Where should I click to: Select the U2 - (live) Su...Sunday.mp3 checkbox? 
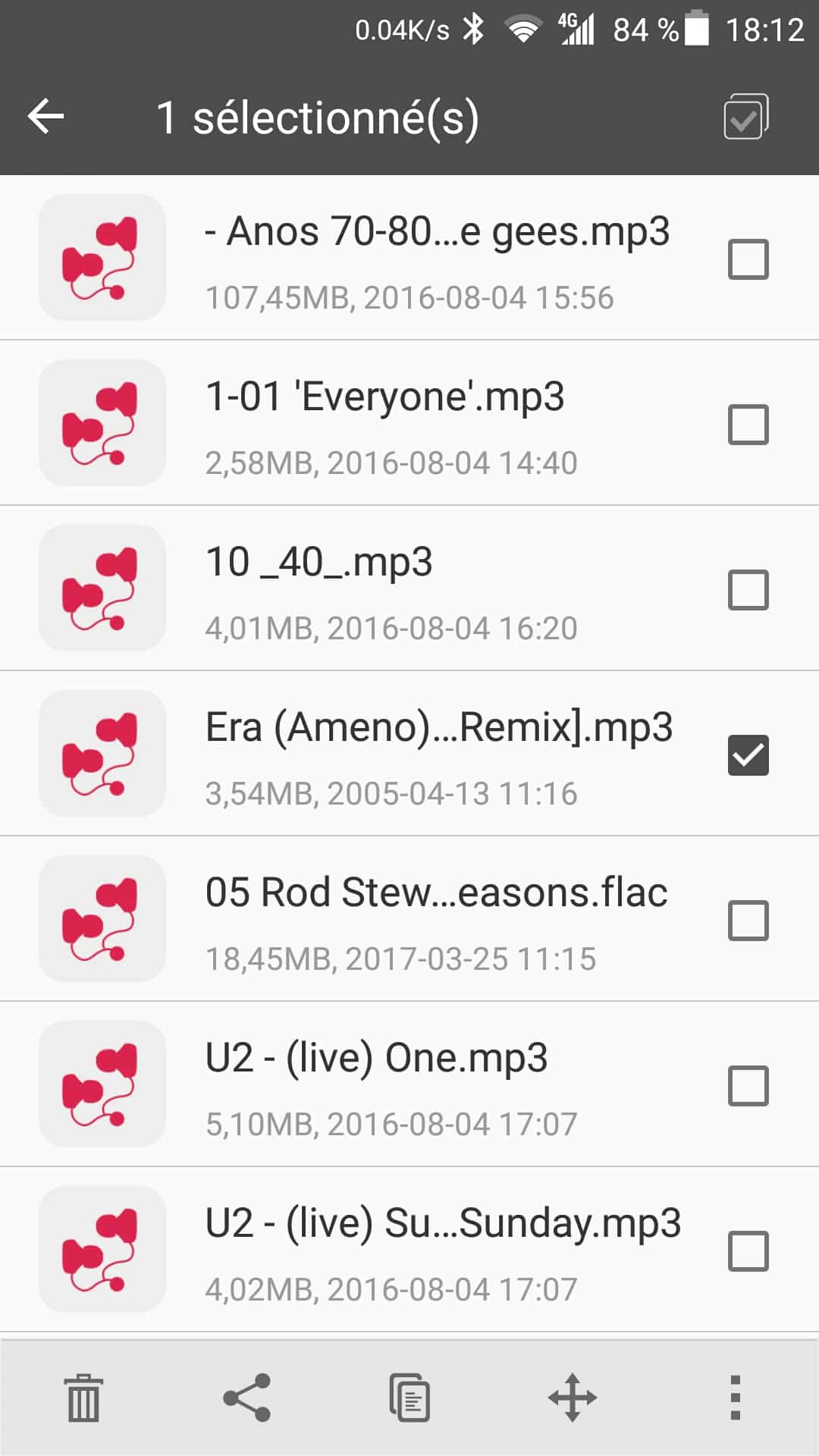(x=748, y=1250)
